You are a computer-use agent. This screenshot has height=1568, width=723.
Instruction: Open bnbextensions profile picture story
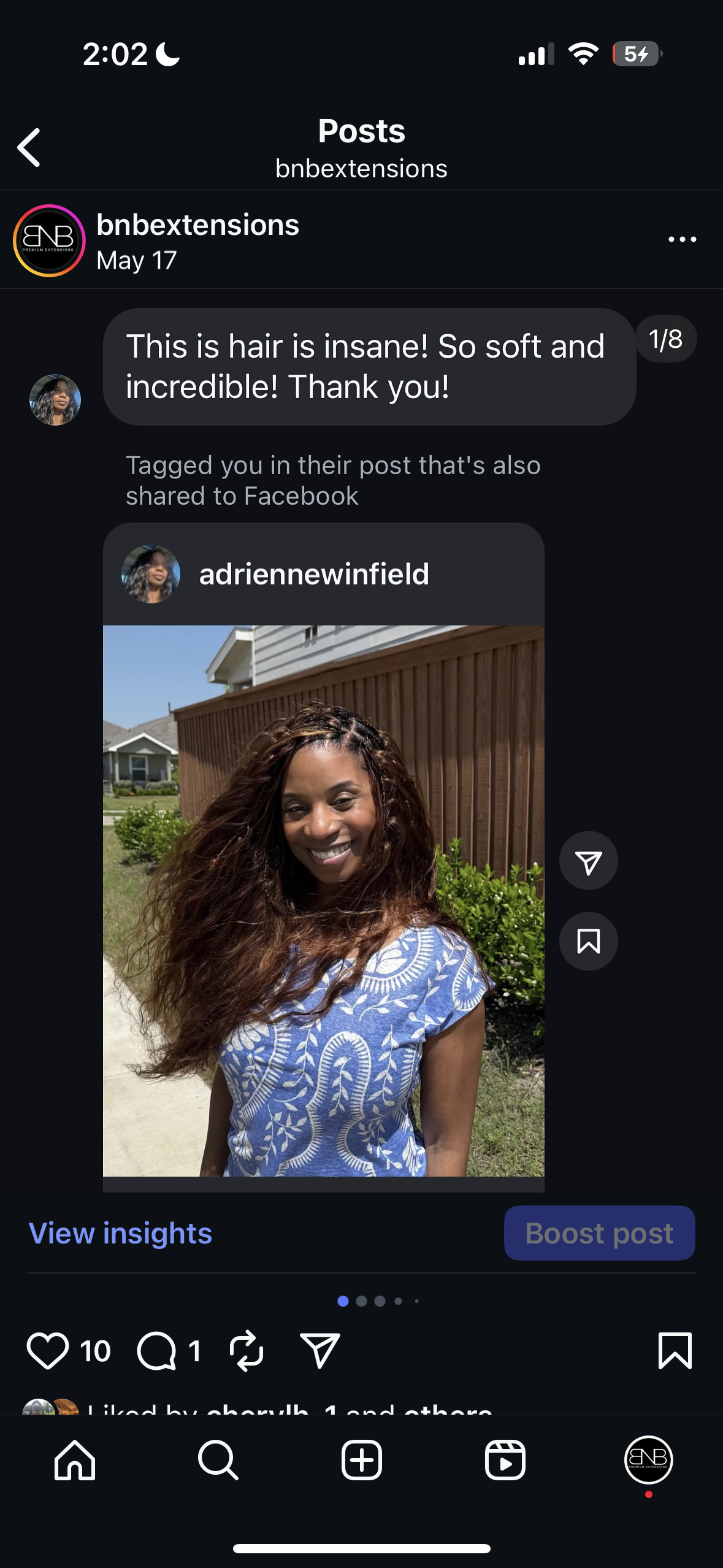point(49,240)
